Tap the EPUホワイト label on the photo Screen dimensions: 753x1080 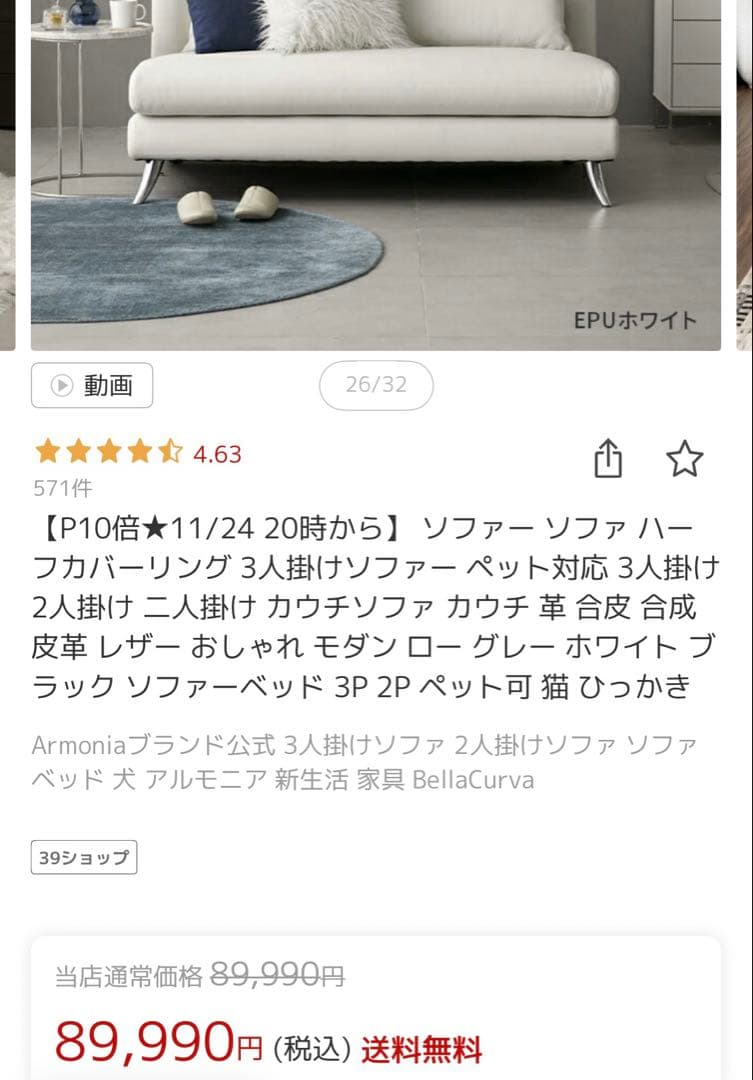(x=634, y=321)
